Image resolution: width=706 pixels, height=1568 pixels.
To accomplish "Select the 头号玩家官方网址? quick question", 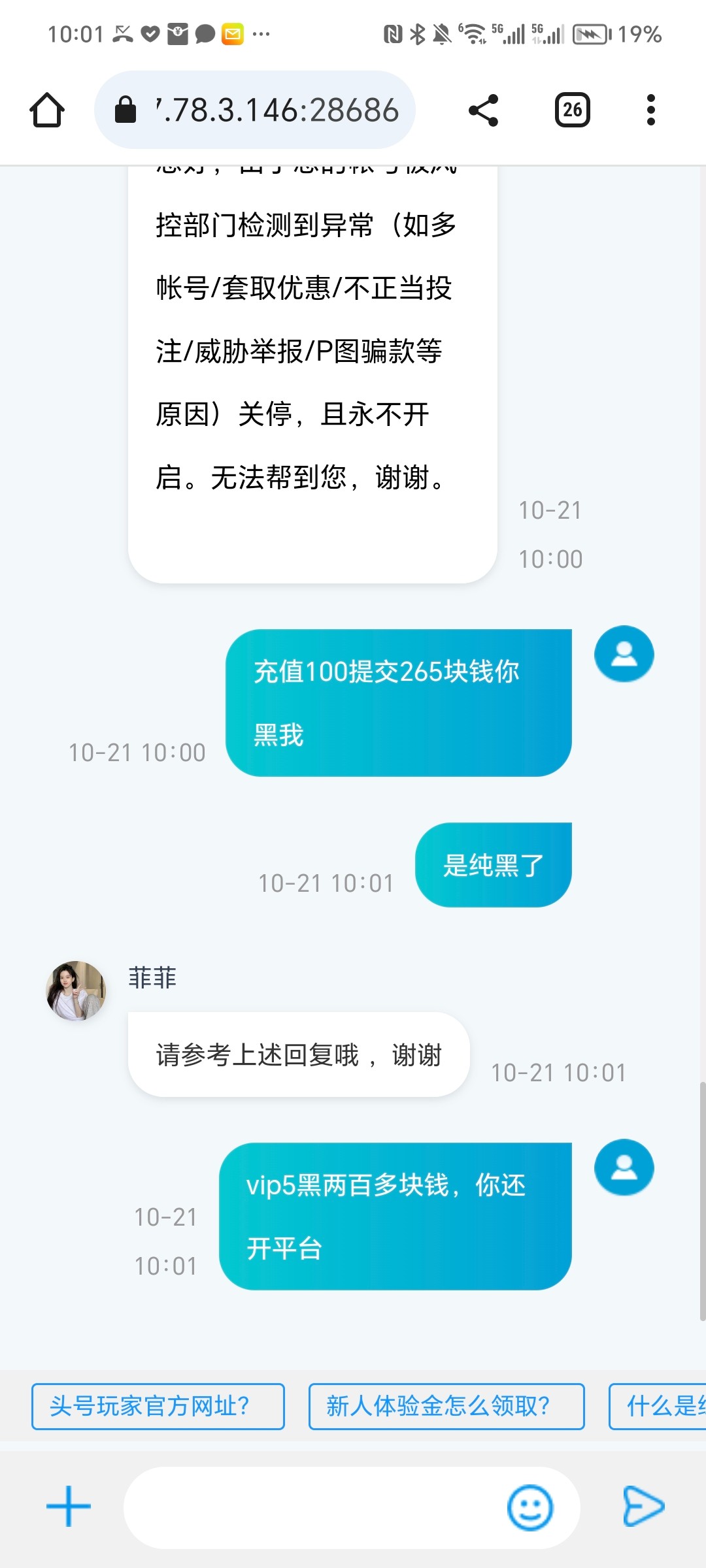I will pyautogui.click(x=158, y=1407).
